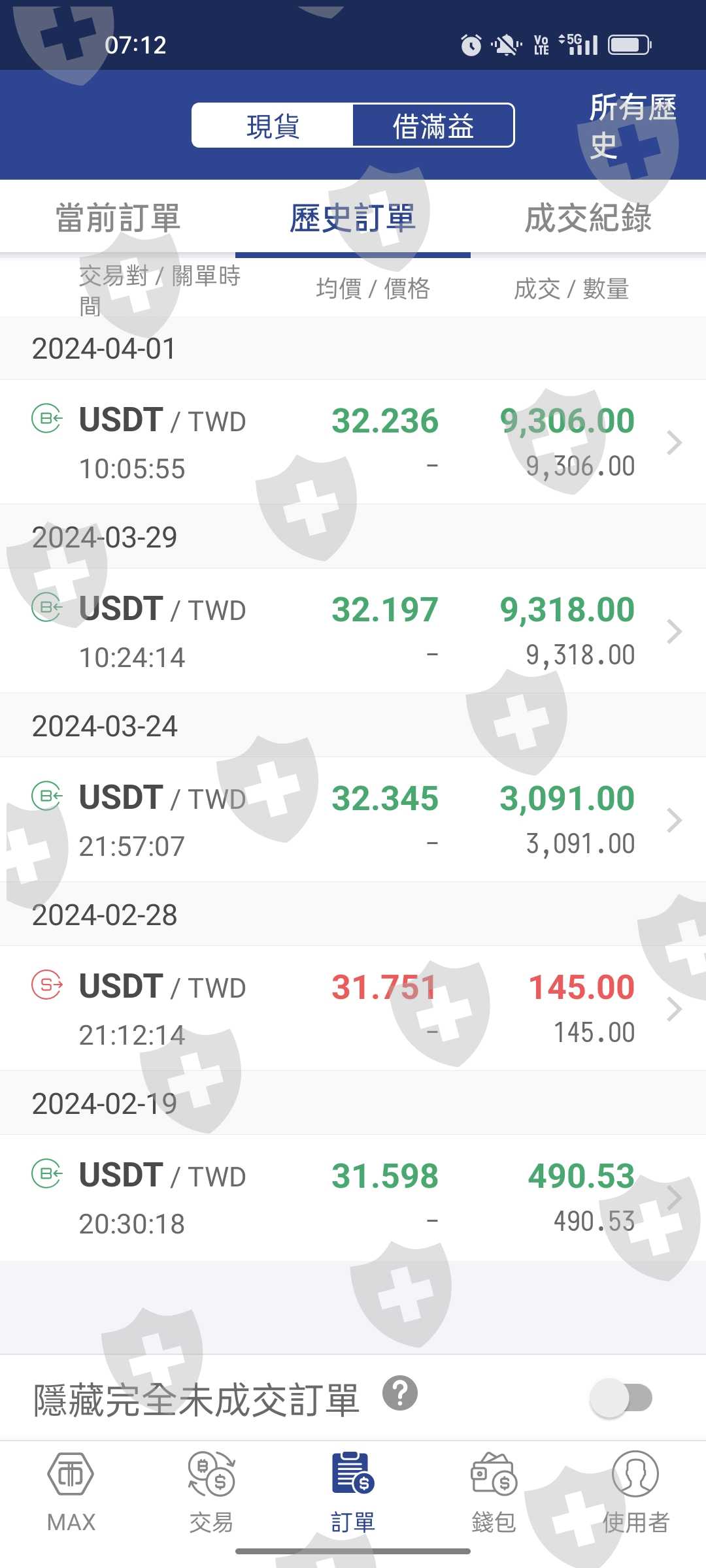The height and width of the screenshot is (1568, 706).
Task: Switch to the 借滿益 segment
Action: (x=433, y=125)
